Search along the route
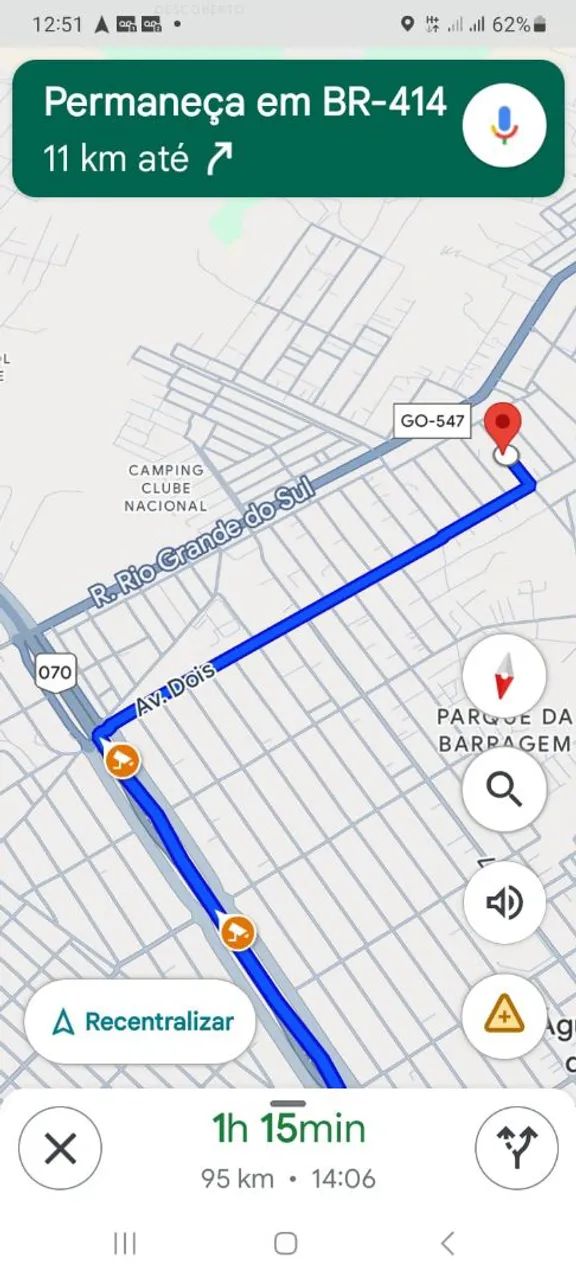The width and height of the screenshot is (576, 1280). (505, 789)
